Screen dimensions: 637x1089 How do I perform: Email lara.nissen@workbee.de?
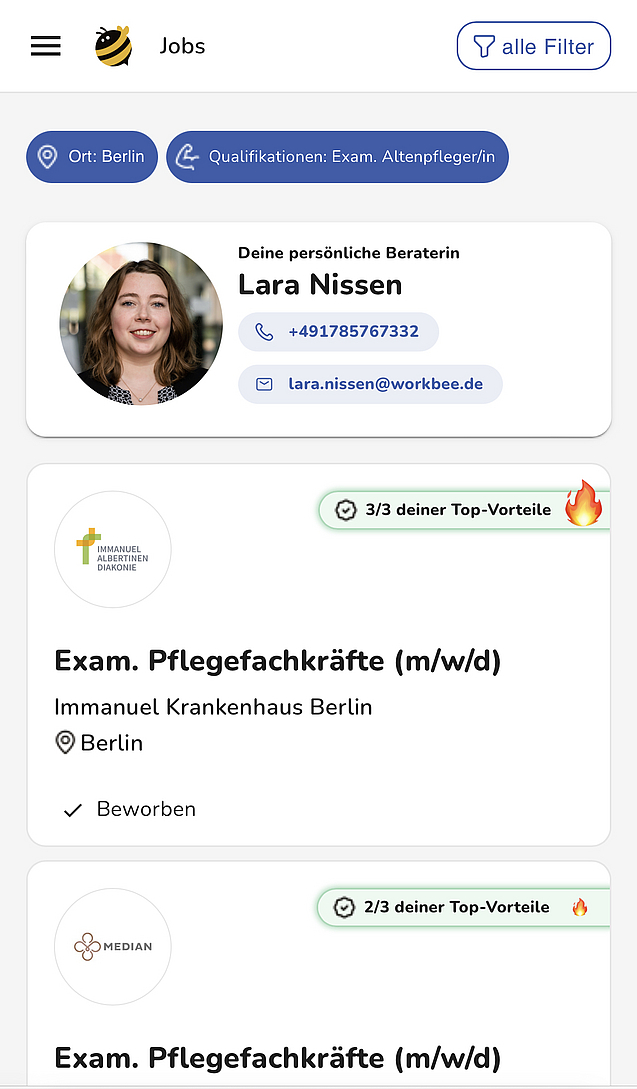coord(370,384)
